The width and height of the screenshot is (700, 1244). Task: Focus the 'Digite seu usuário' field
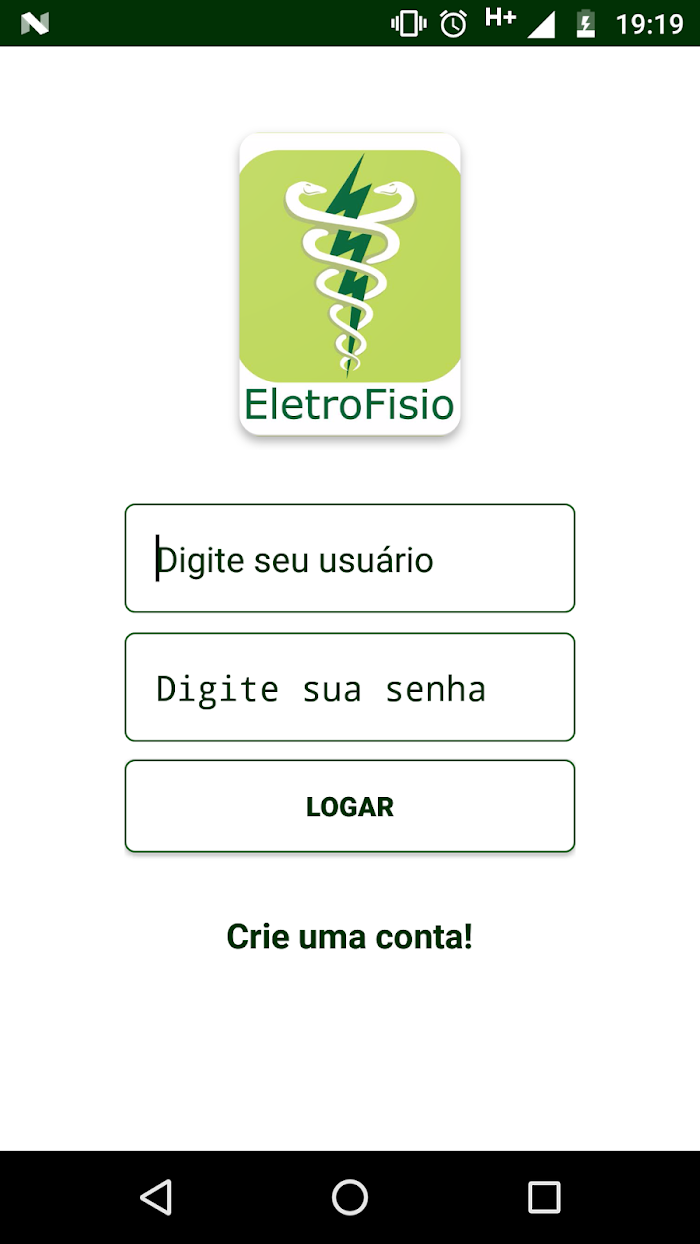pos(350,558)
